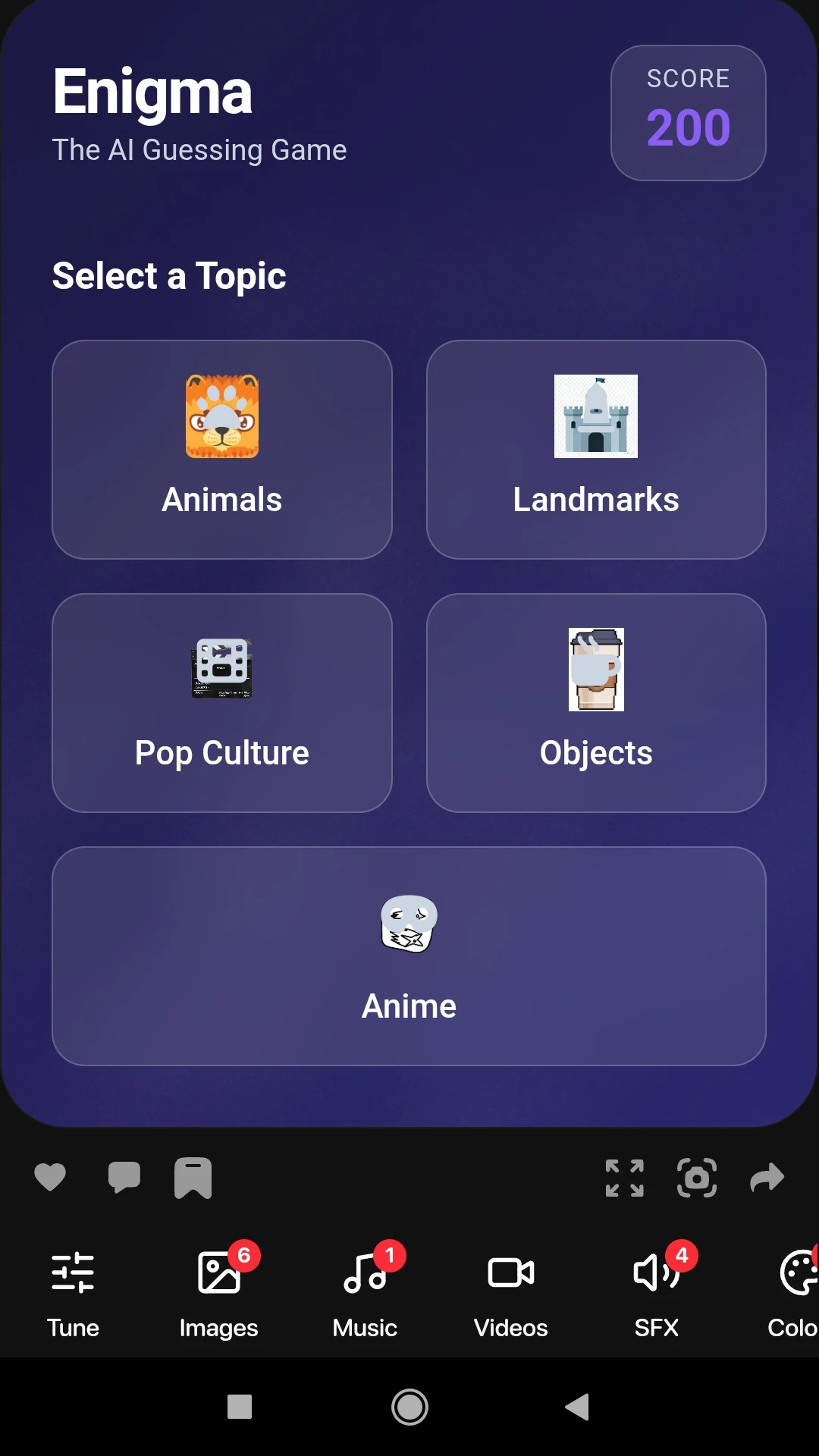Share via the arrow icon
Image resolution: width=819 pixels, height=1456 pixels.
tap(767, 1178)
